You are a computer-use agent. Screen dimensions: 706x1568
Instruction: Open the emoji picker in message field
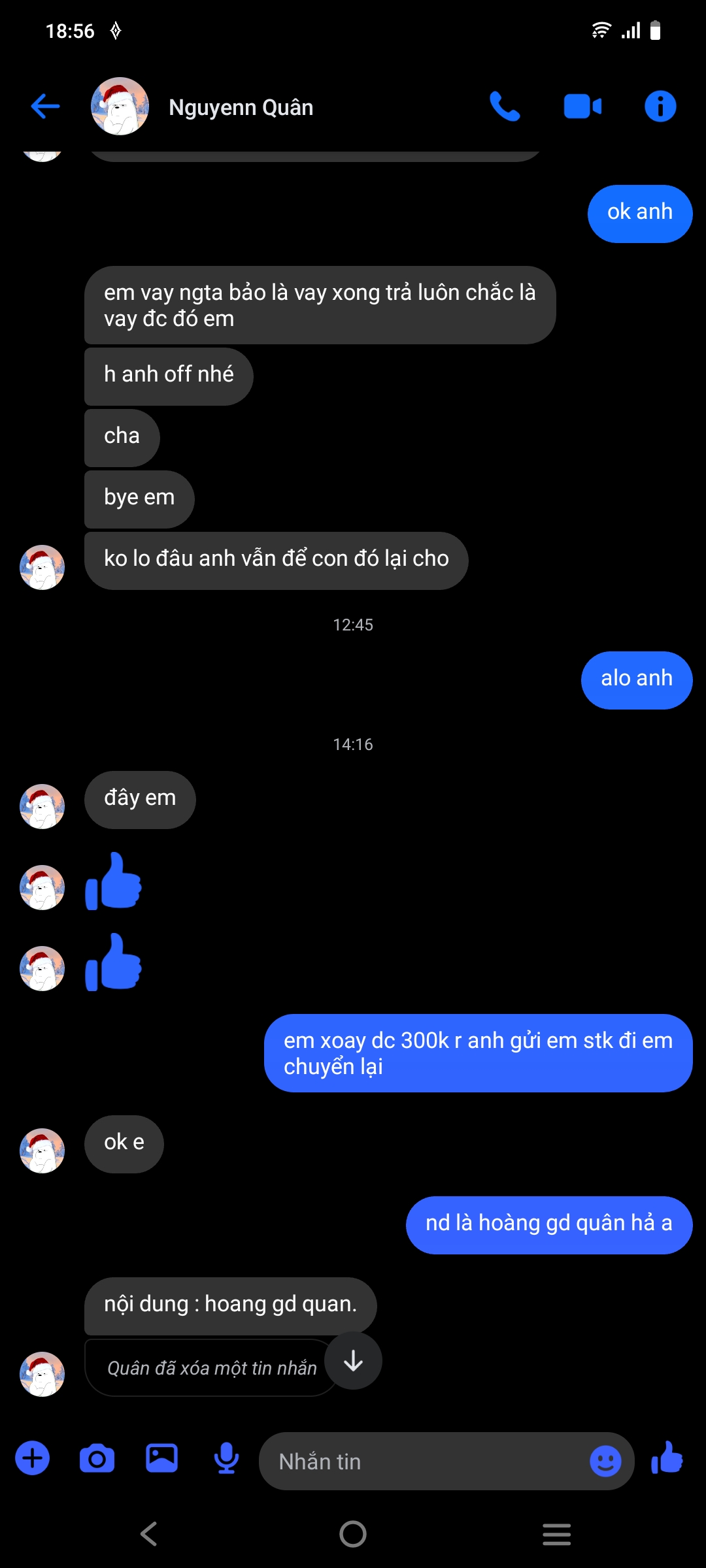point(605,1461)
